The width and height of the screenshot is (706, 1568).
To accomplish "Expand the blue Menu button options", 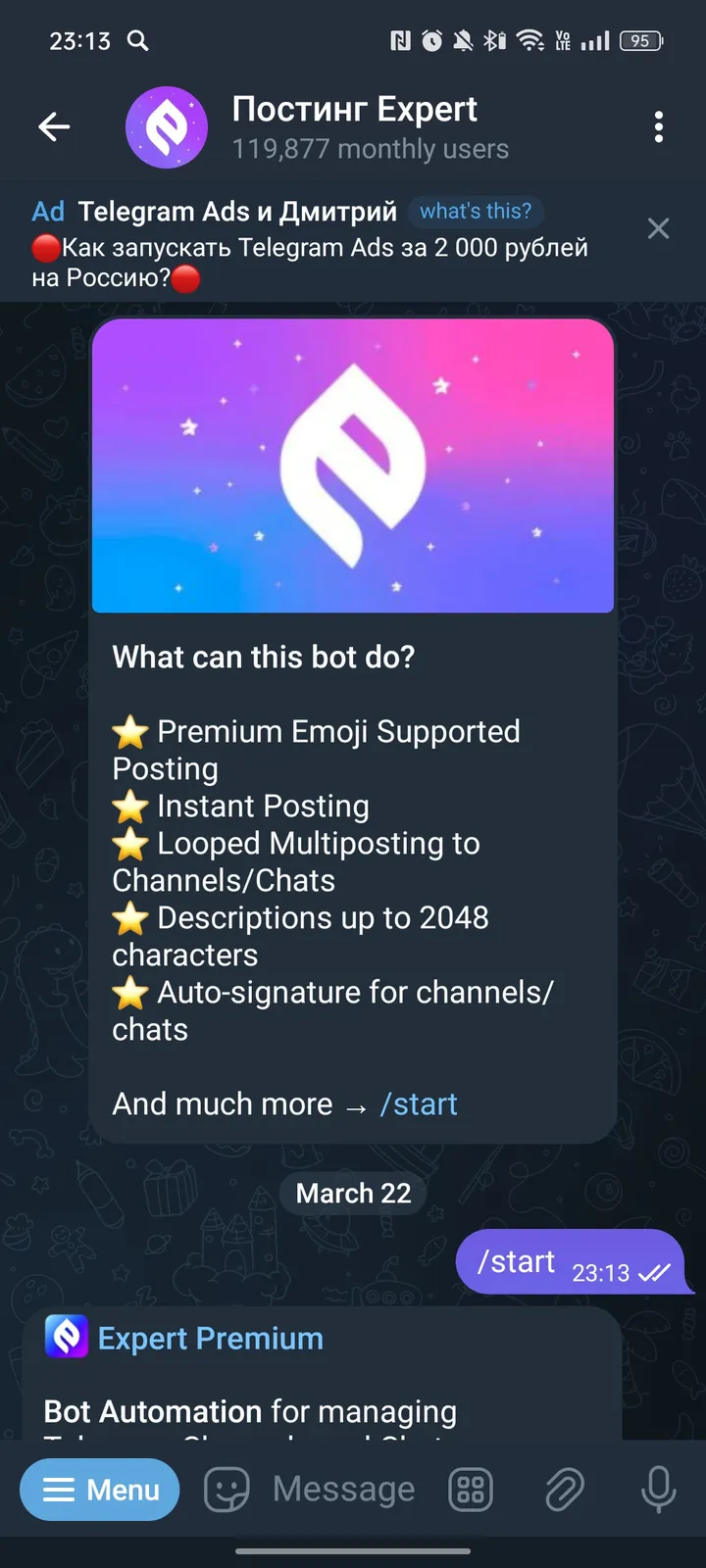I will [x=99, y=1489].
